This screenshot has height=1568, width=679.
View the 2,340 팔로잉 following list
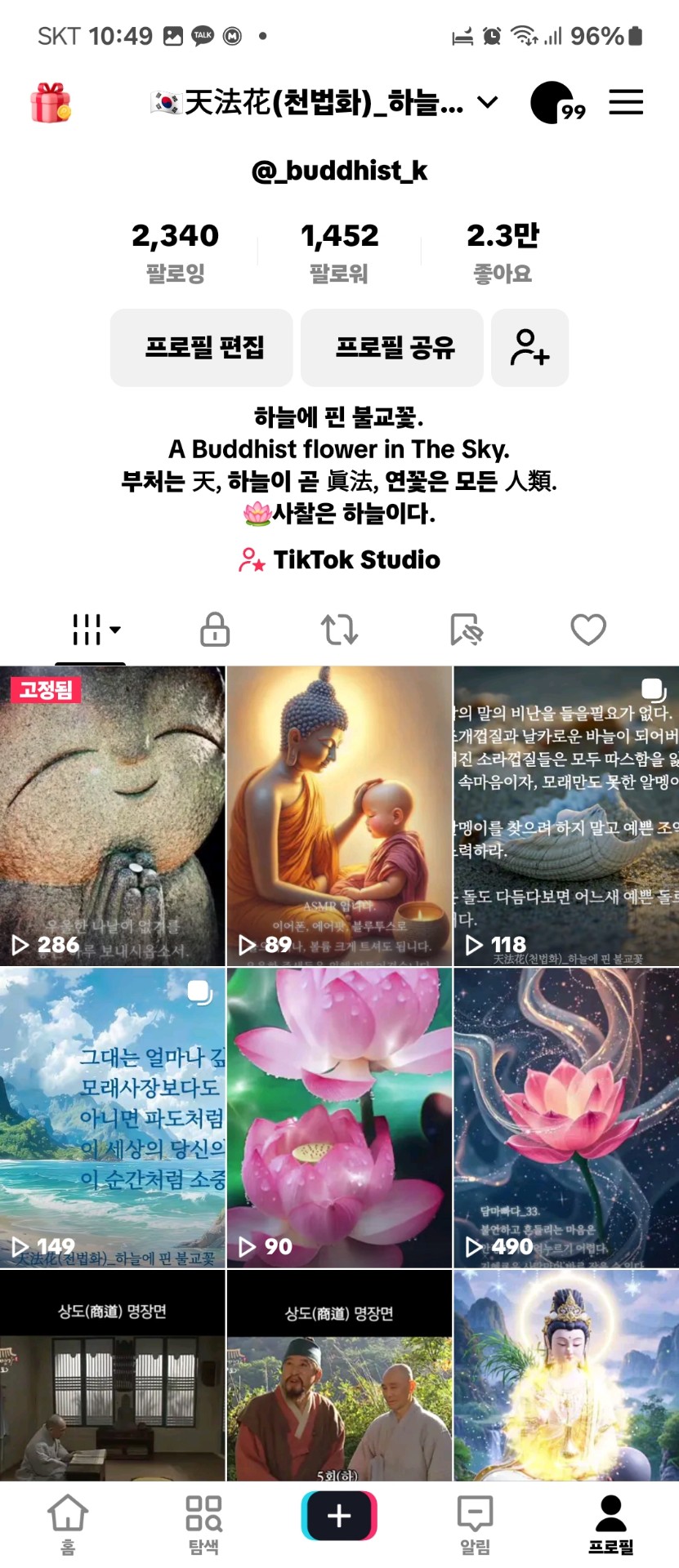point(175,252)
